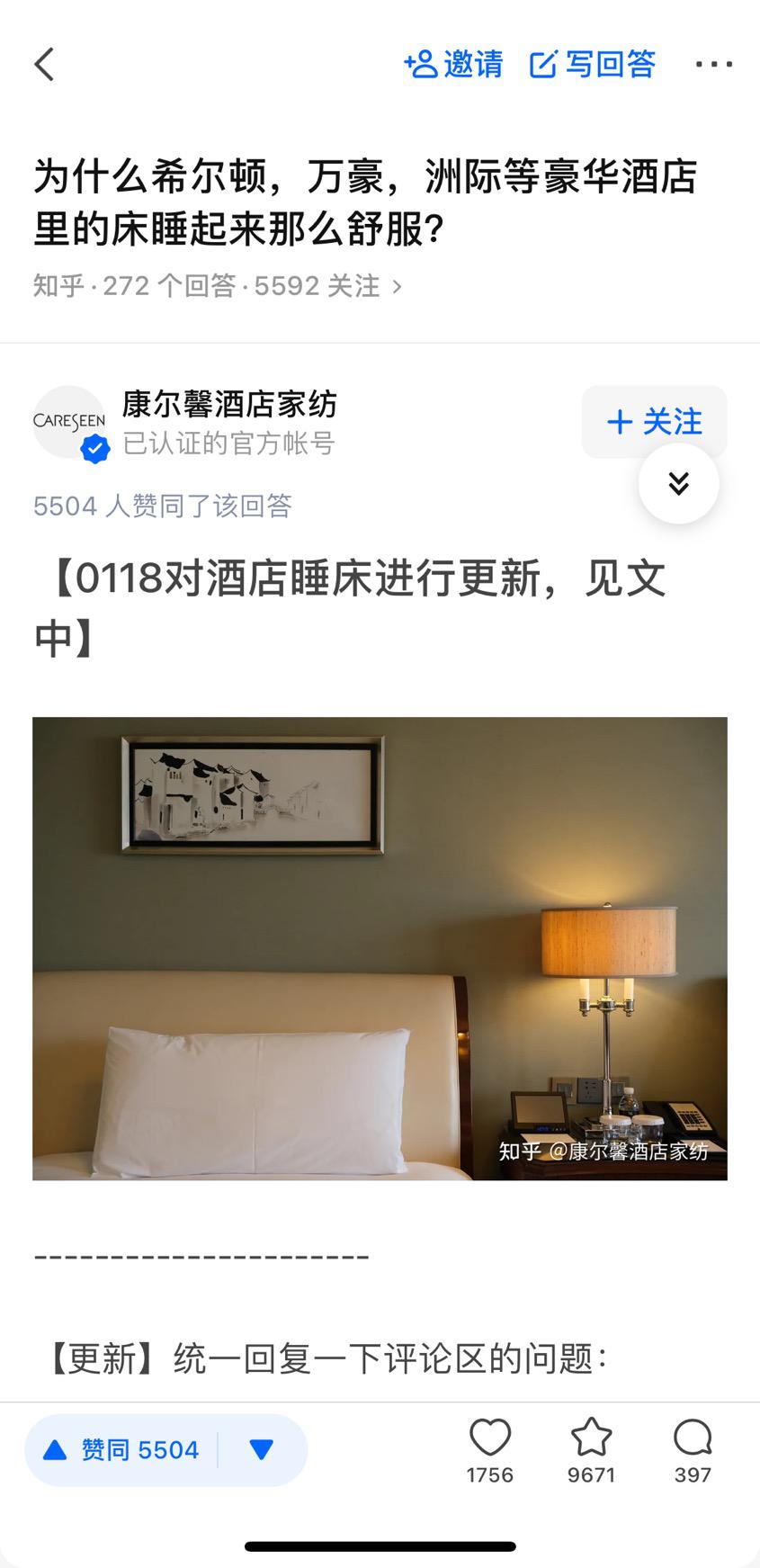Viewport: 760px width, 1568px height.
Task: Open the 写回答 menu item
Action: (x=612, y=63)
